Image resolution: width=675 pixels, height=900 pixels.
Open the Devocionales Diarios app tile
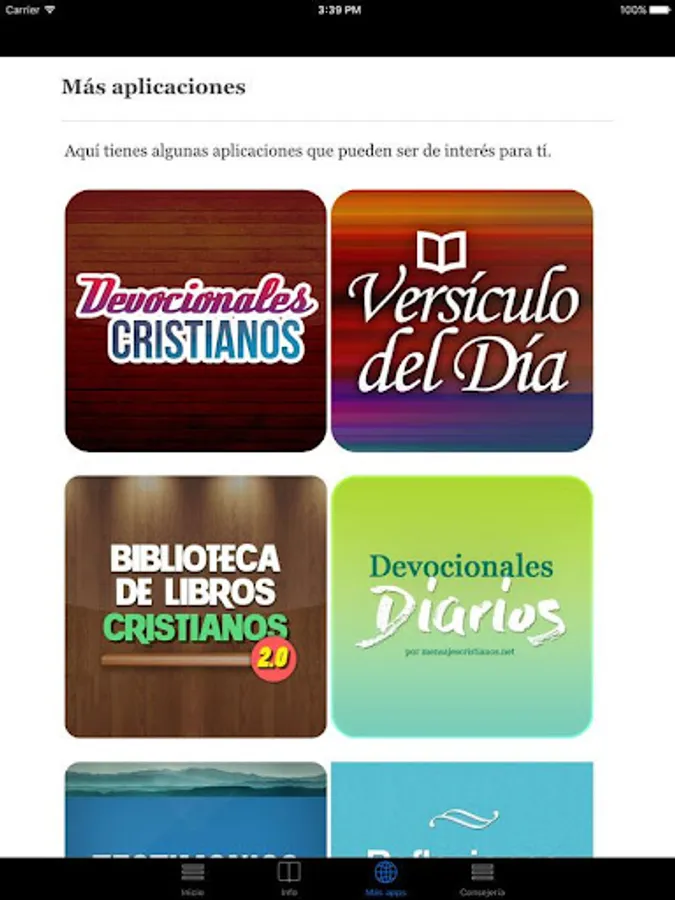coord(462,606)
